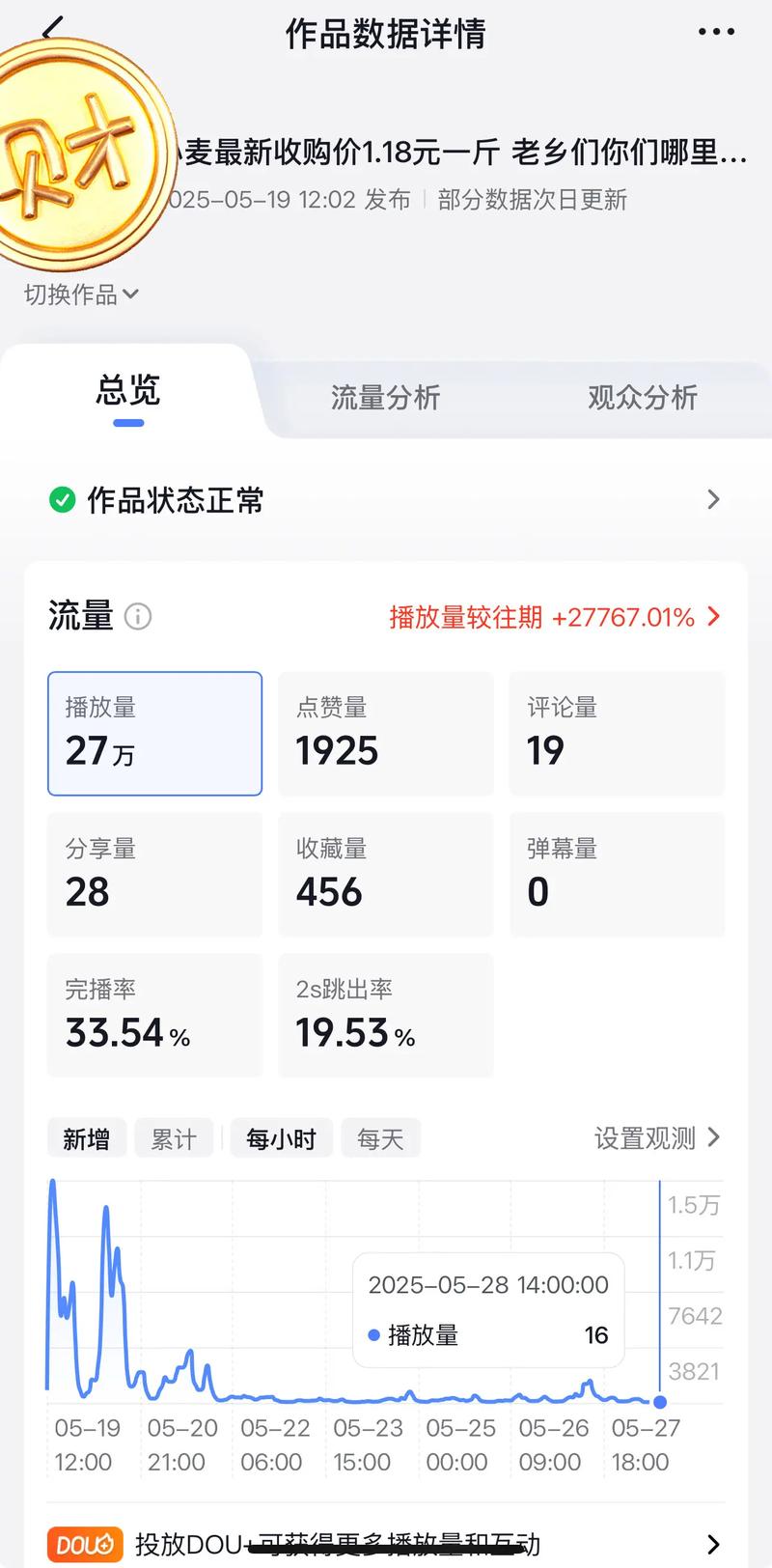Click the blue 播放量 dot in the tooltip
The height and width of the screenshot is (1568, 772).
pos(373,1335)
